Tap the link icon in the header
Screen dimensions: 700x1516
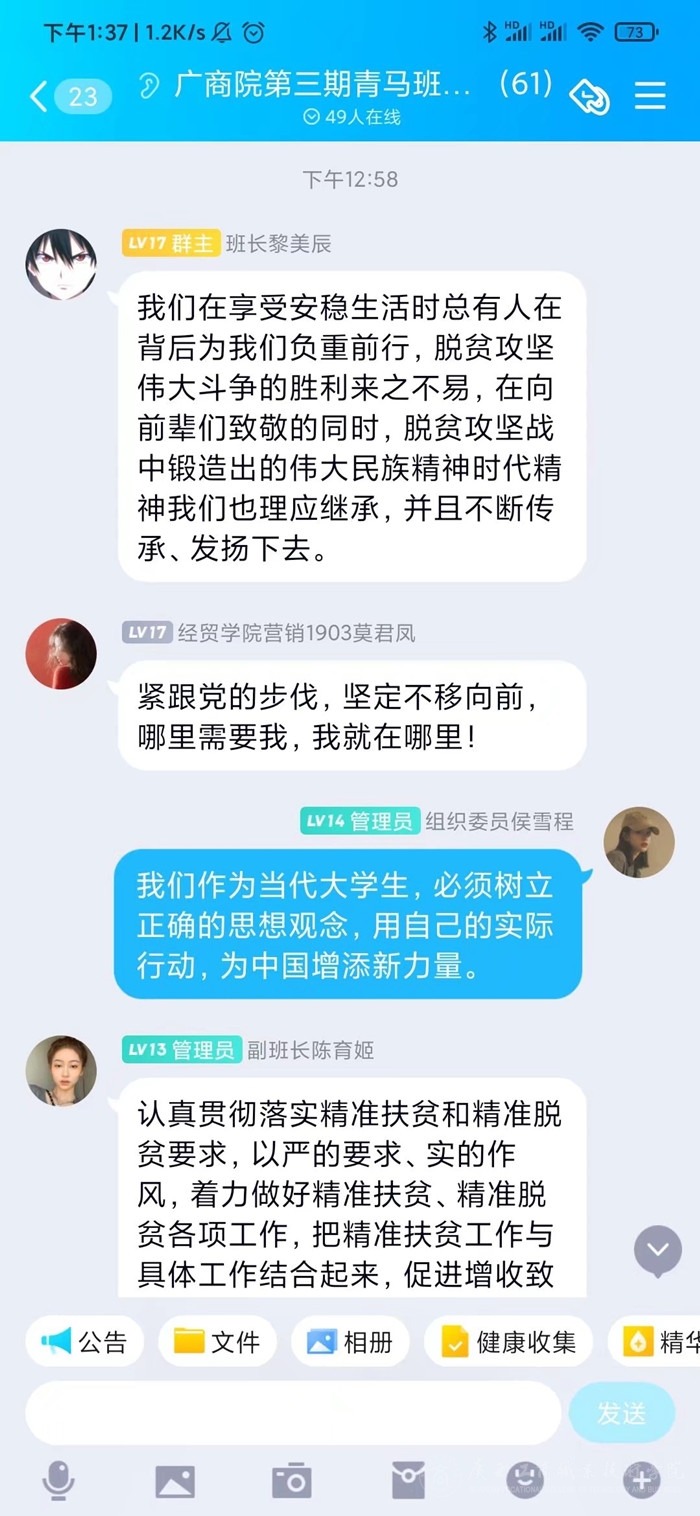tap(590, 97)
